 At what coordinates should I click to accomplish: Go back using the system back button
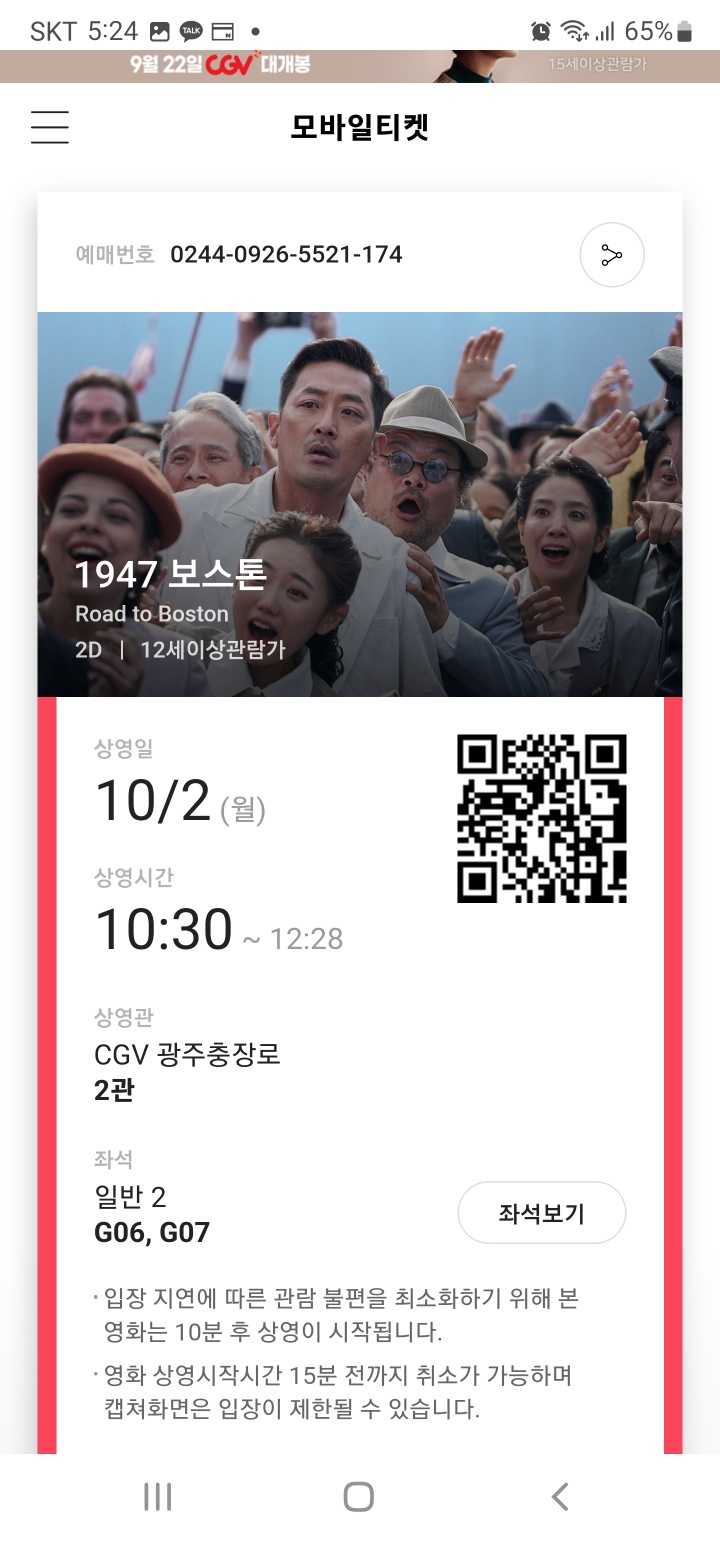click(560, 1496)
